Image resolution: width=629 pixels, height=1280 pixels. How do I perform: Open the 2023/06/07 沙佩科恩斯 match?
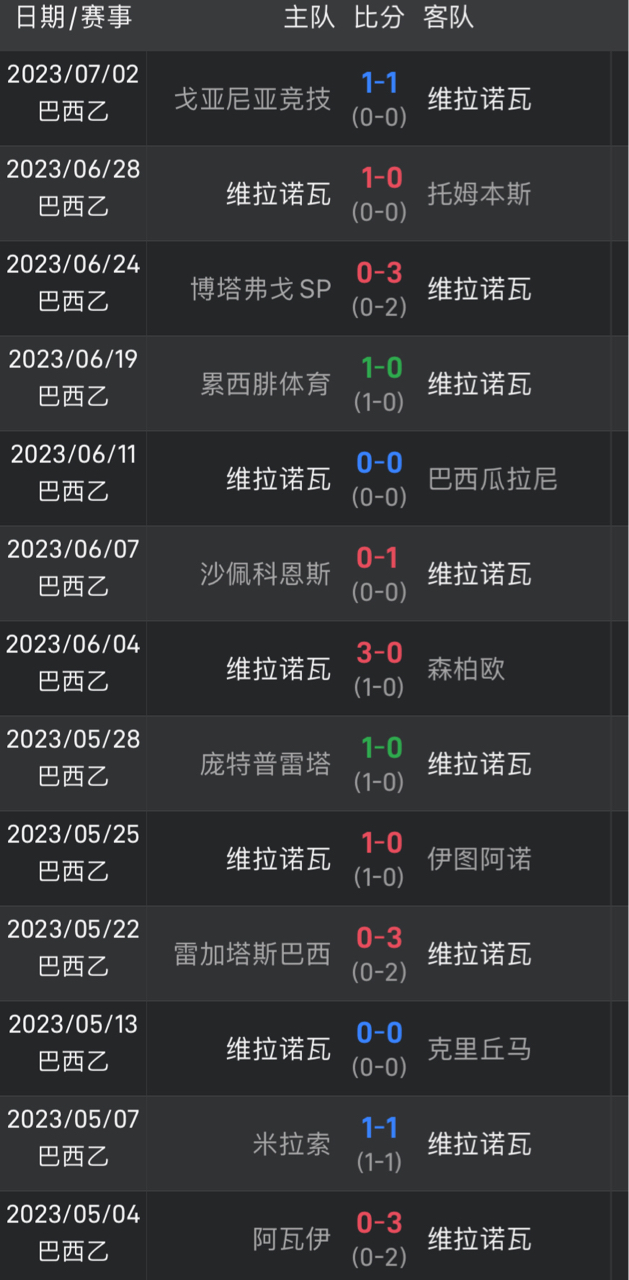(x=314, y=573)
